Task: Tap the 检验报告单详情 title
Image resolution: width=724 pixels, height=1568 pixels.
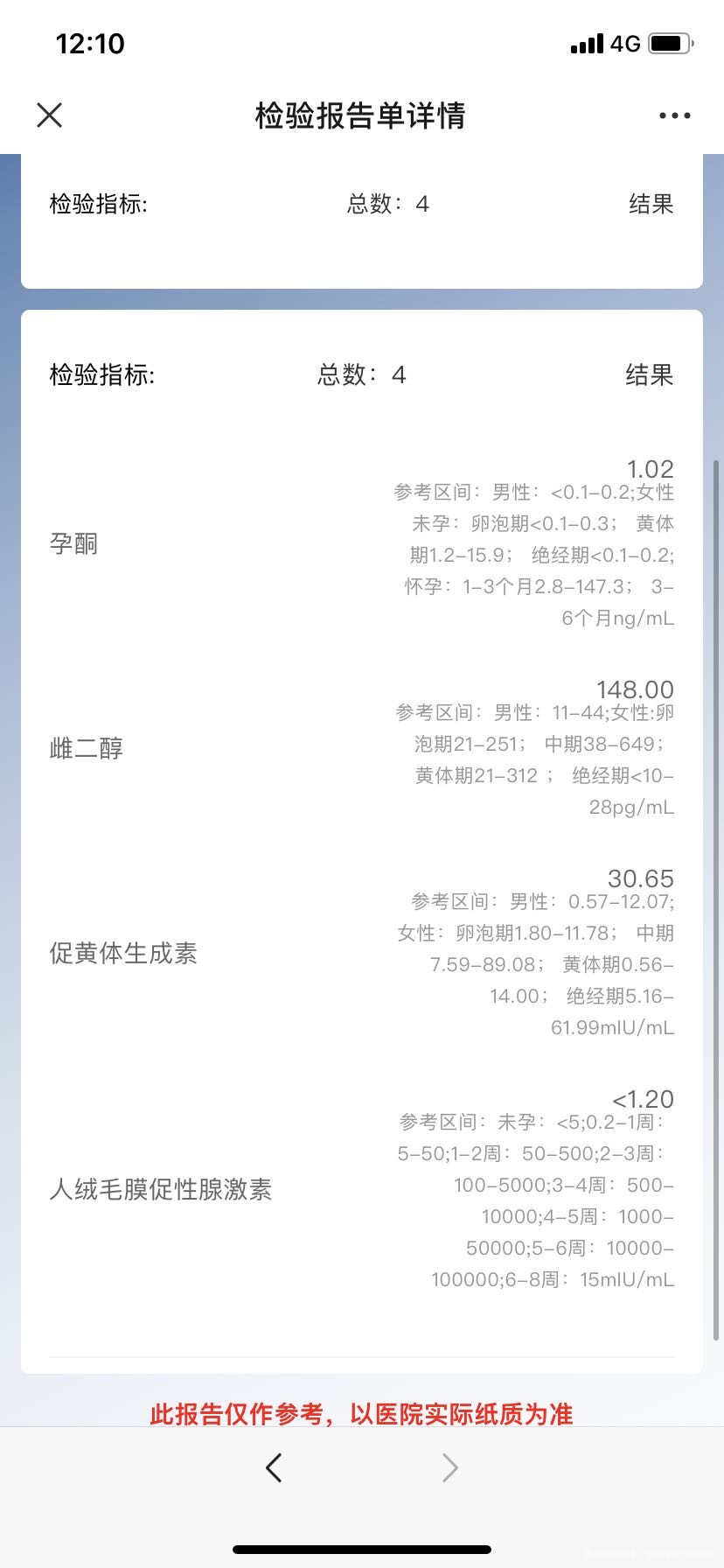Action: point(362,115)
